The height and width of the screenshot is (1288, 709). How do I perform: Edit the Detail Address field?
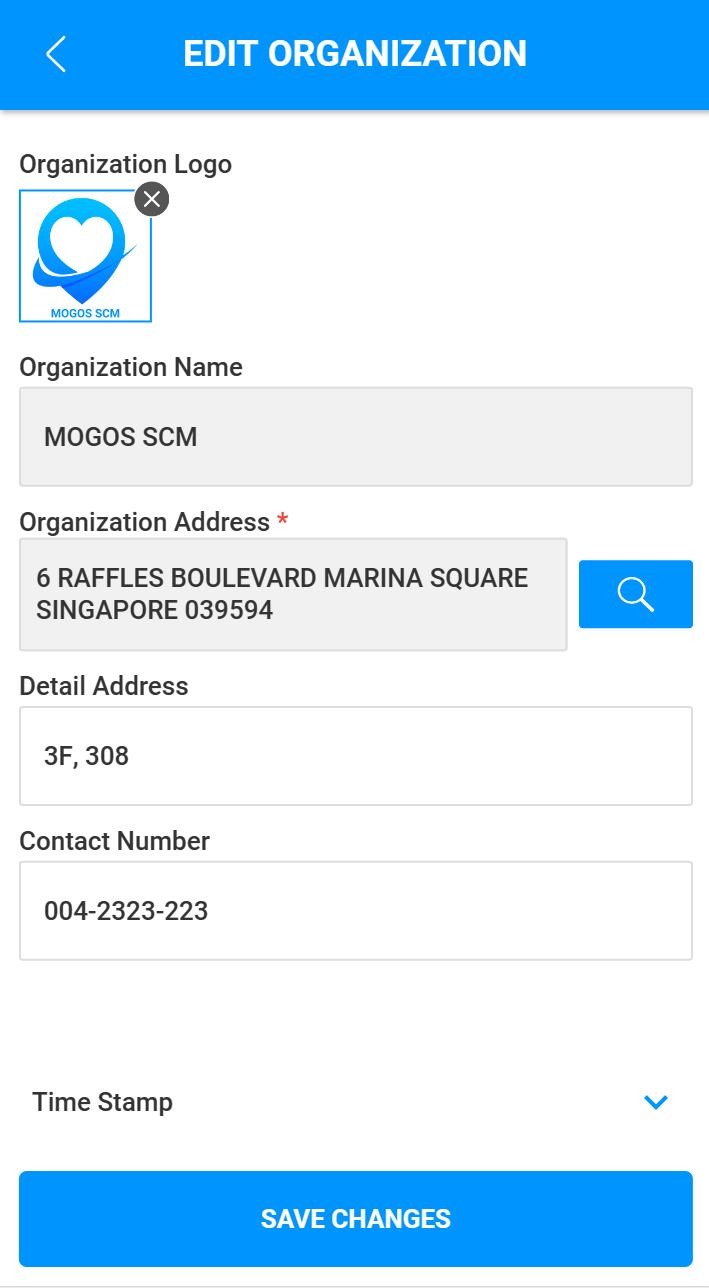click(355, 756)
